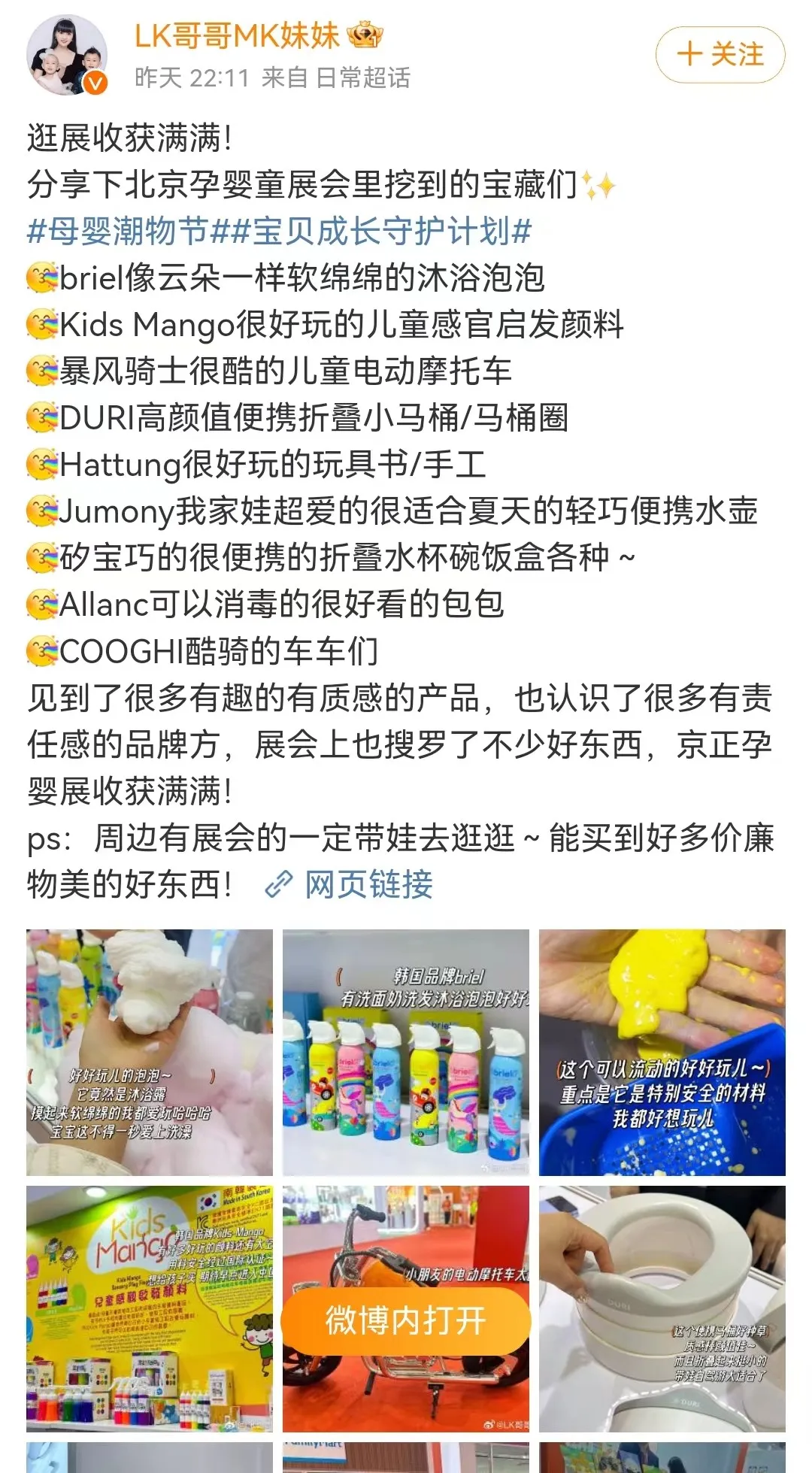The width and height of the screenshot is (812, 1473).
Task: View the yellow flowing slime photo
Action: [x=662, y=1052]
